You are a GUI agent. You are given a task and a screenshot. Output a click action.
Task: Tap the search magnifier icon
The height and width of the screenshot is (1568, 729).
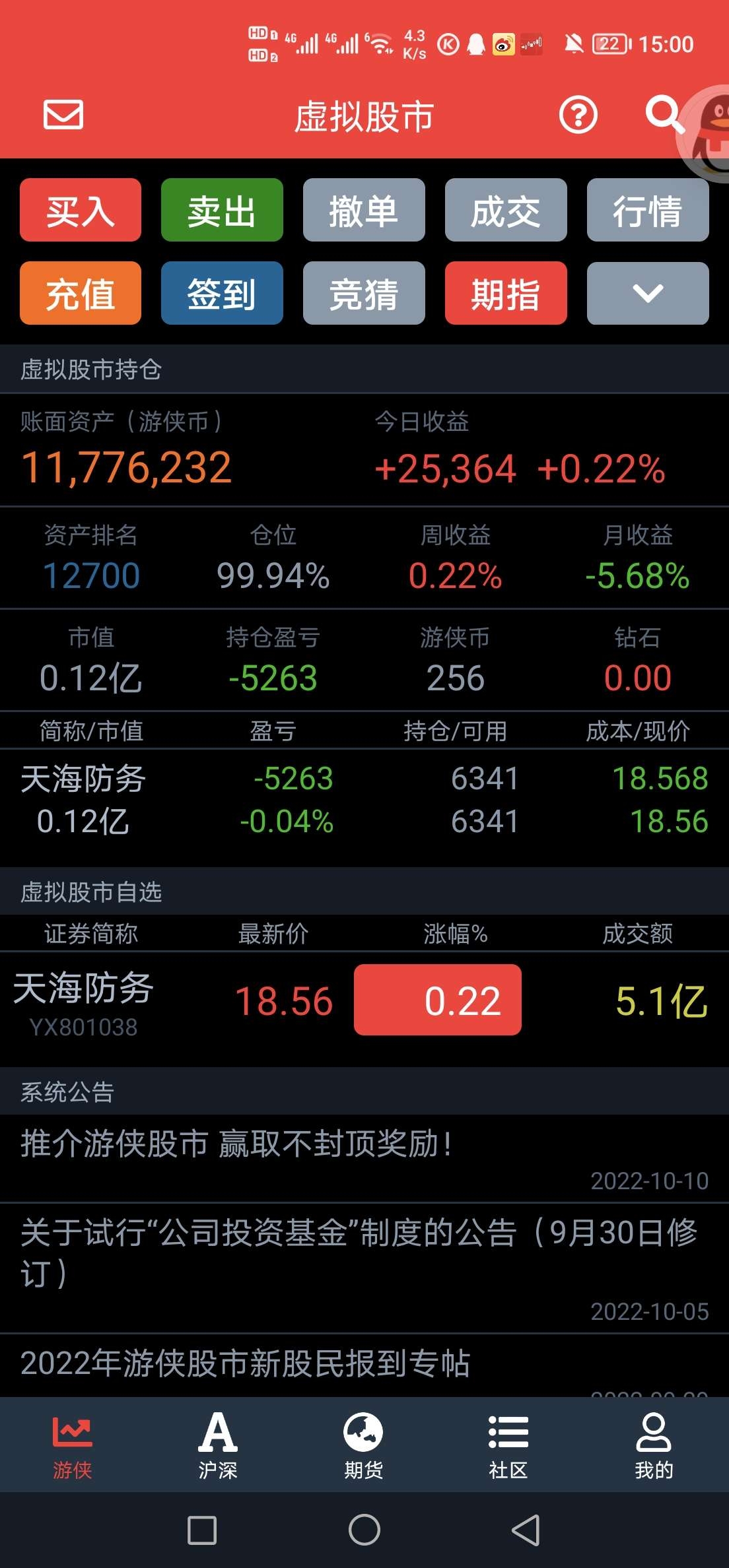[664, 115]
